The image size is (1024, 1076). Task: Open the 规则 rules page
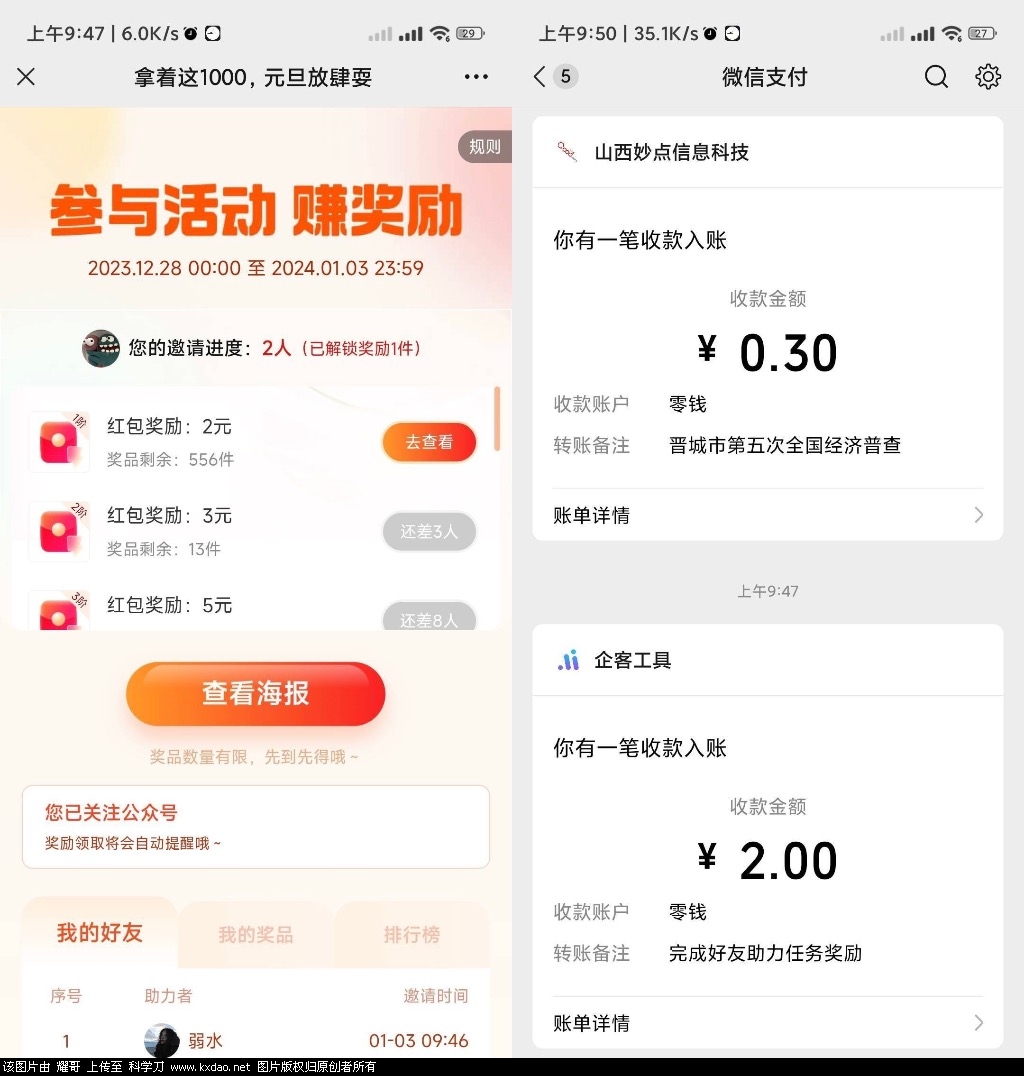[x=485, y=146]
